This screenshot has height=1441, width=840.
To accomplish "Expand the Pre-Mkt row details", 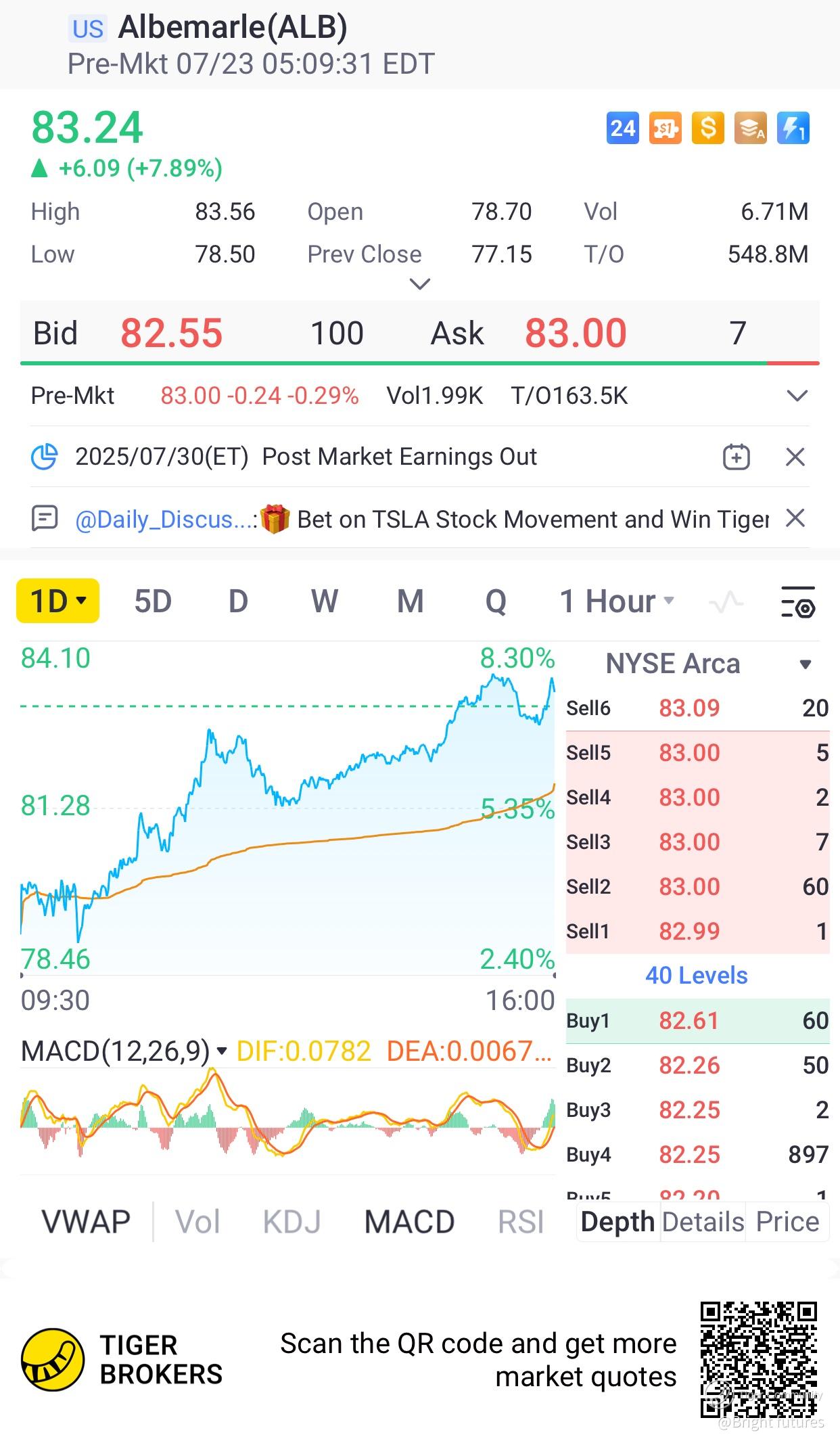I will click(797, 396).
